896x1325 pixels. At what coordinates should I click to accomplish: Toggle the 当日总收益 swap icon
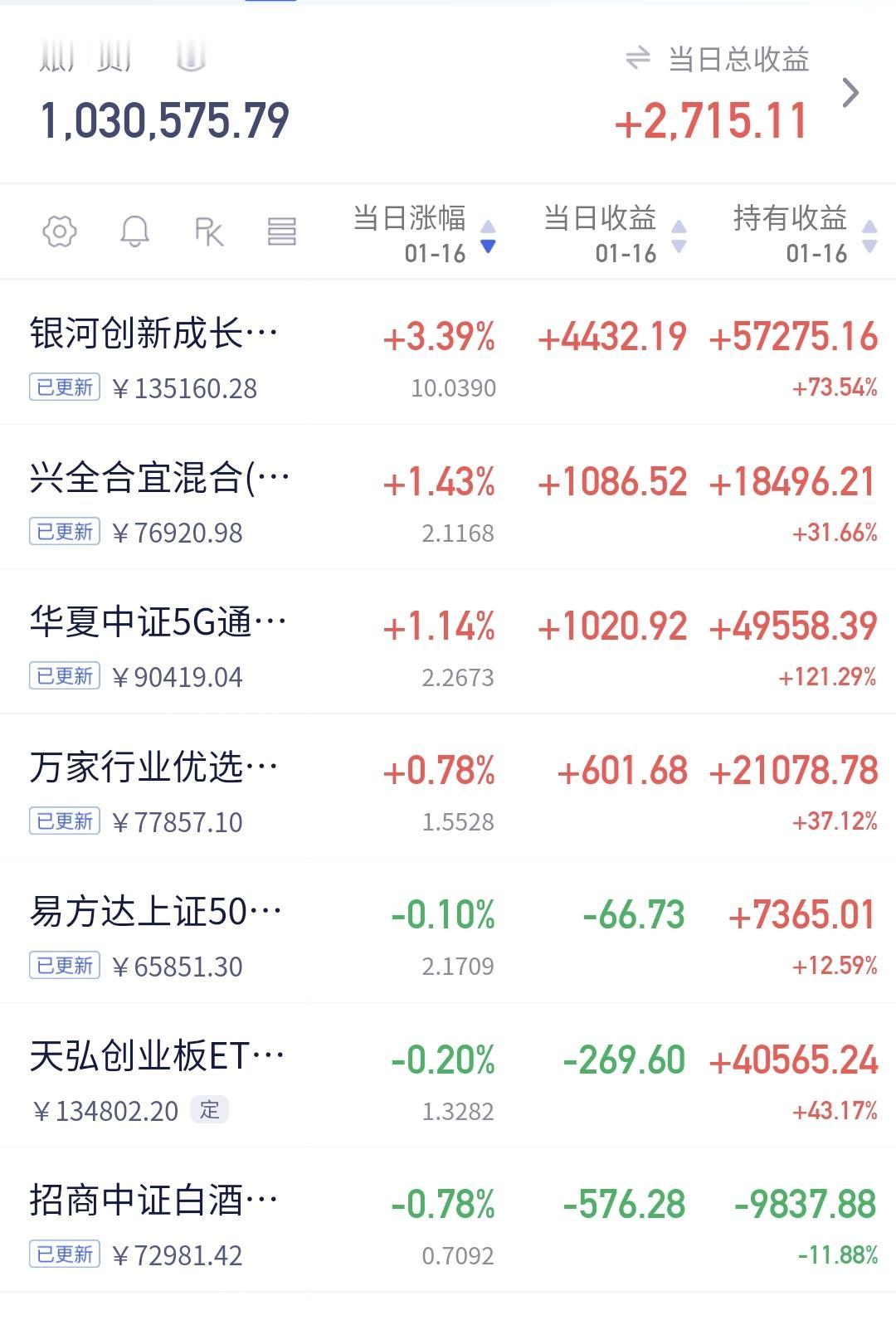coord(637,58)
